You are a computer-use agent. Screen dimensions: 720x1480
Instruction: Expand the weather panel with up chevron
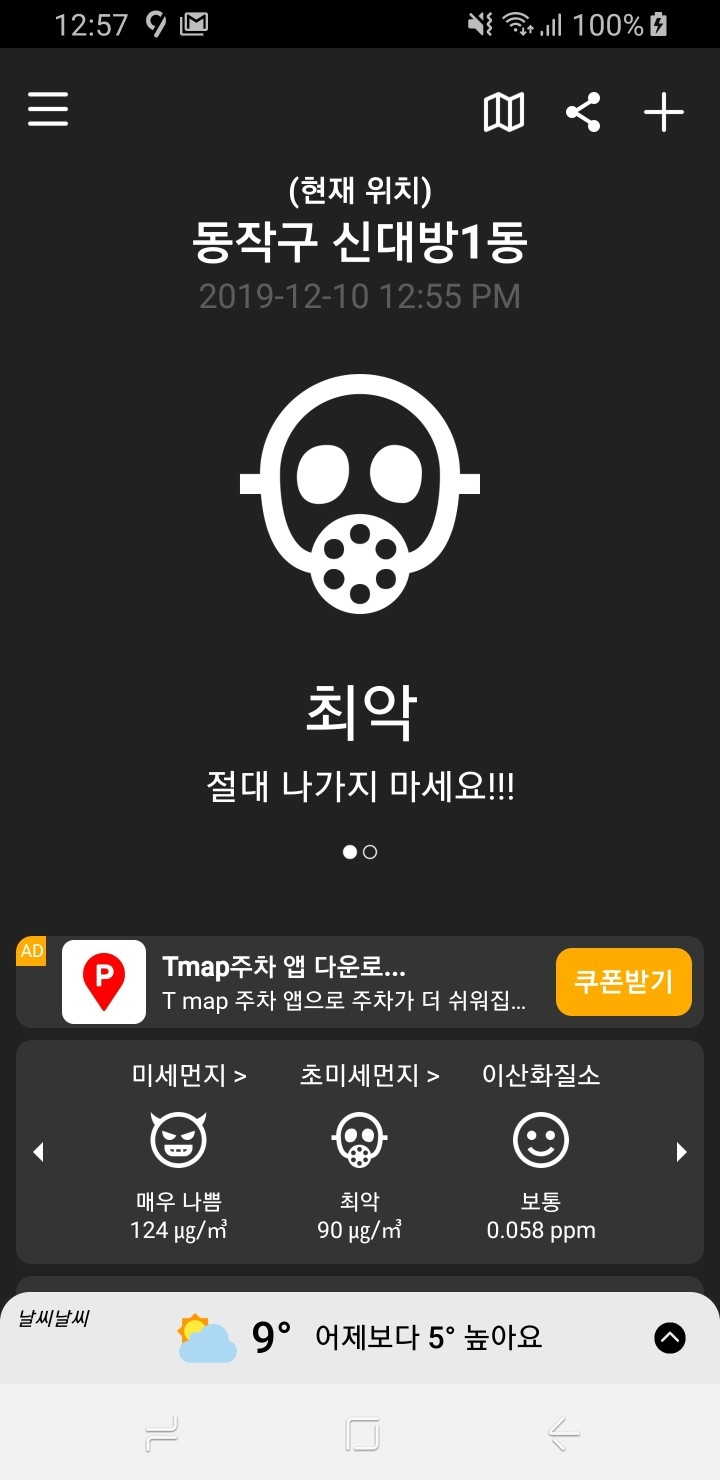click(x=669, y=1337)
